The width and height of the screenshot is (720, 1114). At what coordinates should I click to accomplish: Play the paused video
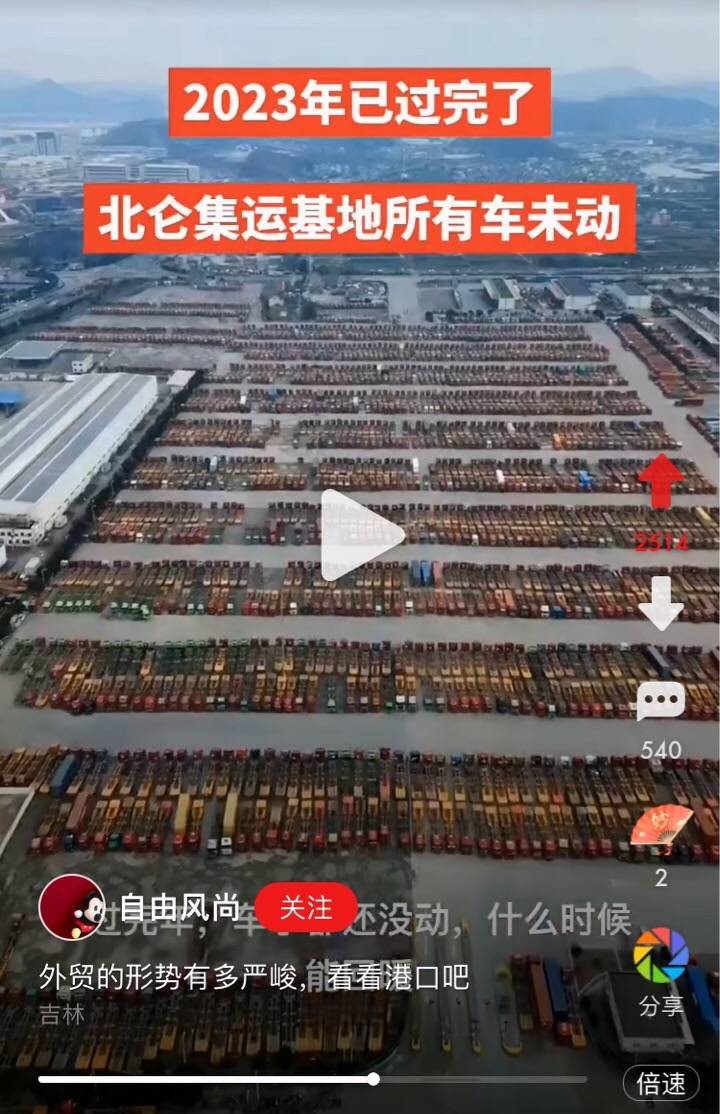362,534
